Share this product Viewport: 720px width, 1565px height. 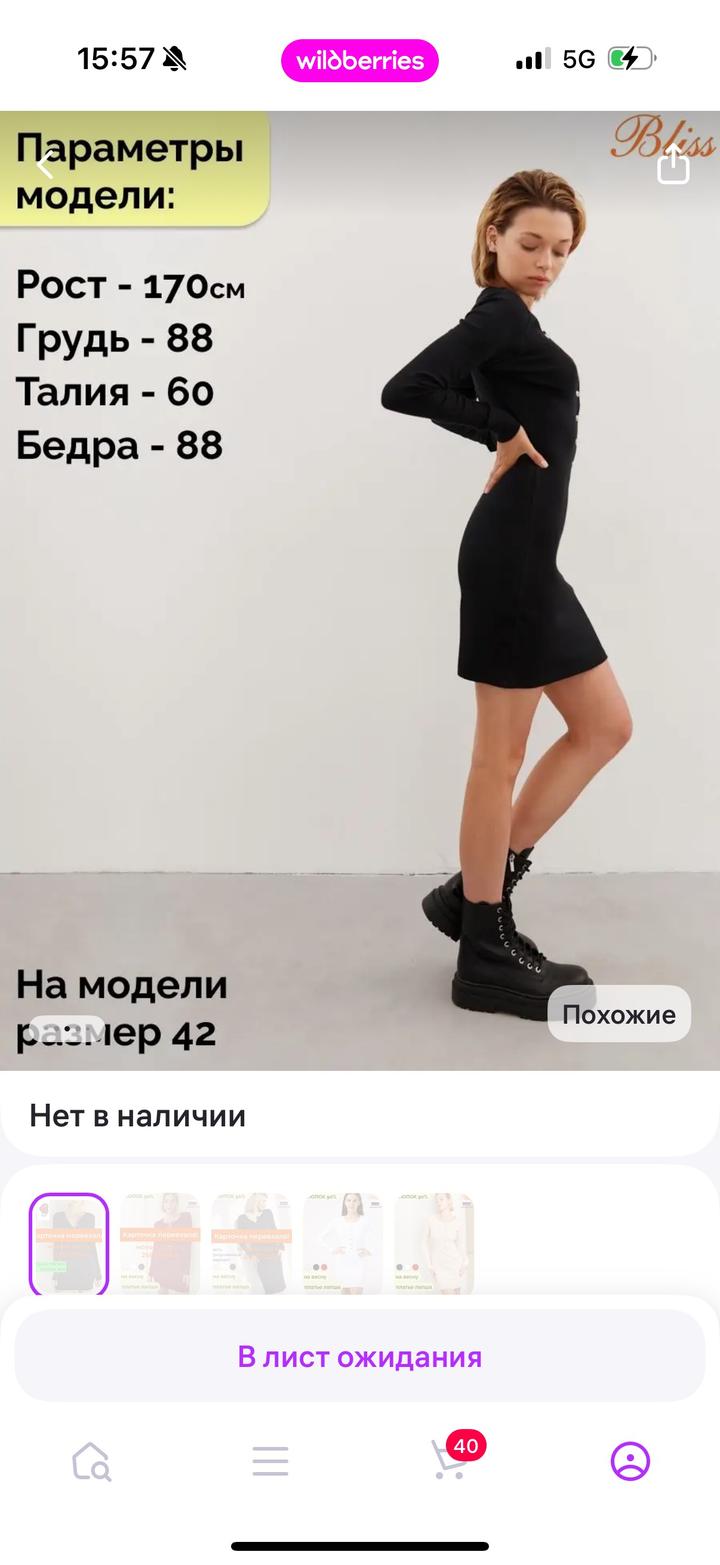(673, 165)
